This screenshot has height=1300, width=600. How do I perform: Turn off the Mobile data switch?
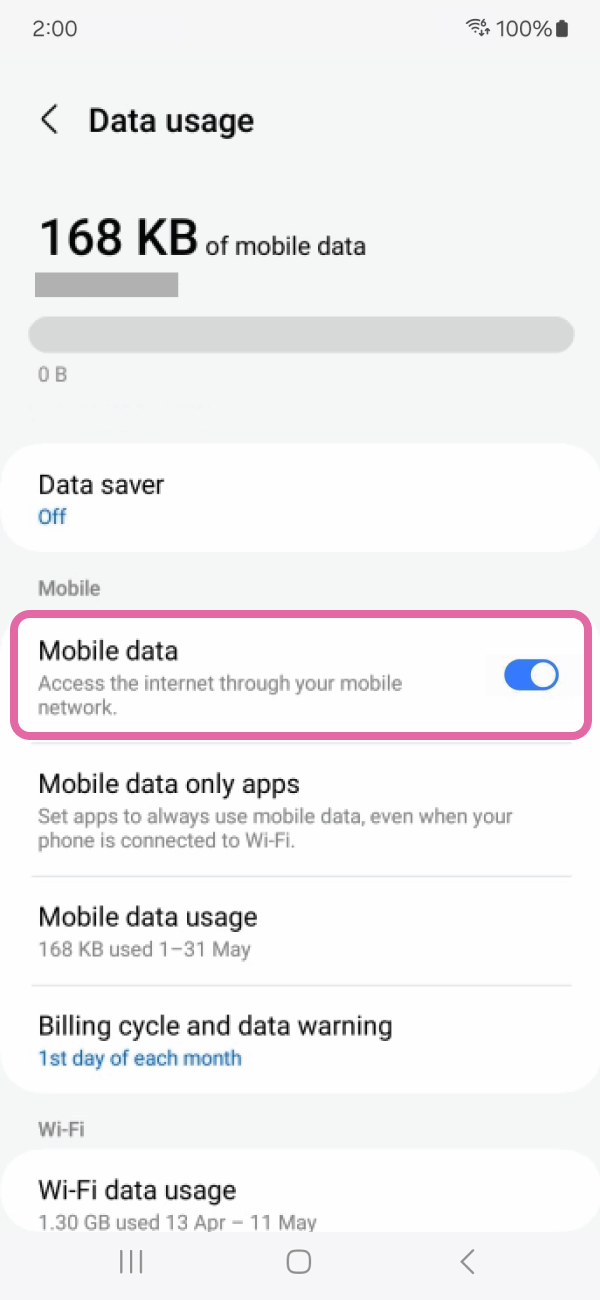point(530,676)
